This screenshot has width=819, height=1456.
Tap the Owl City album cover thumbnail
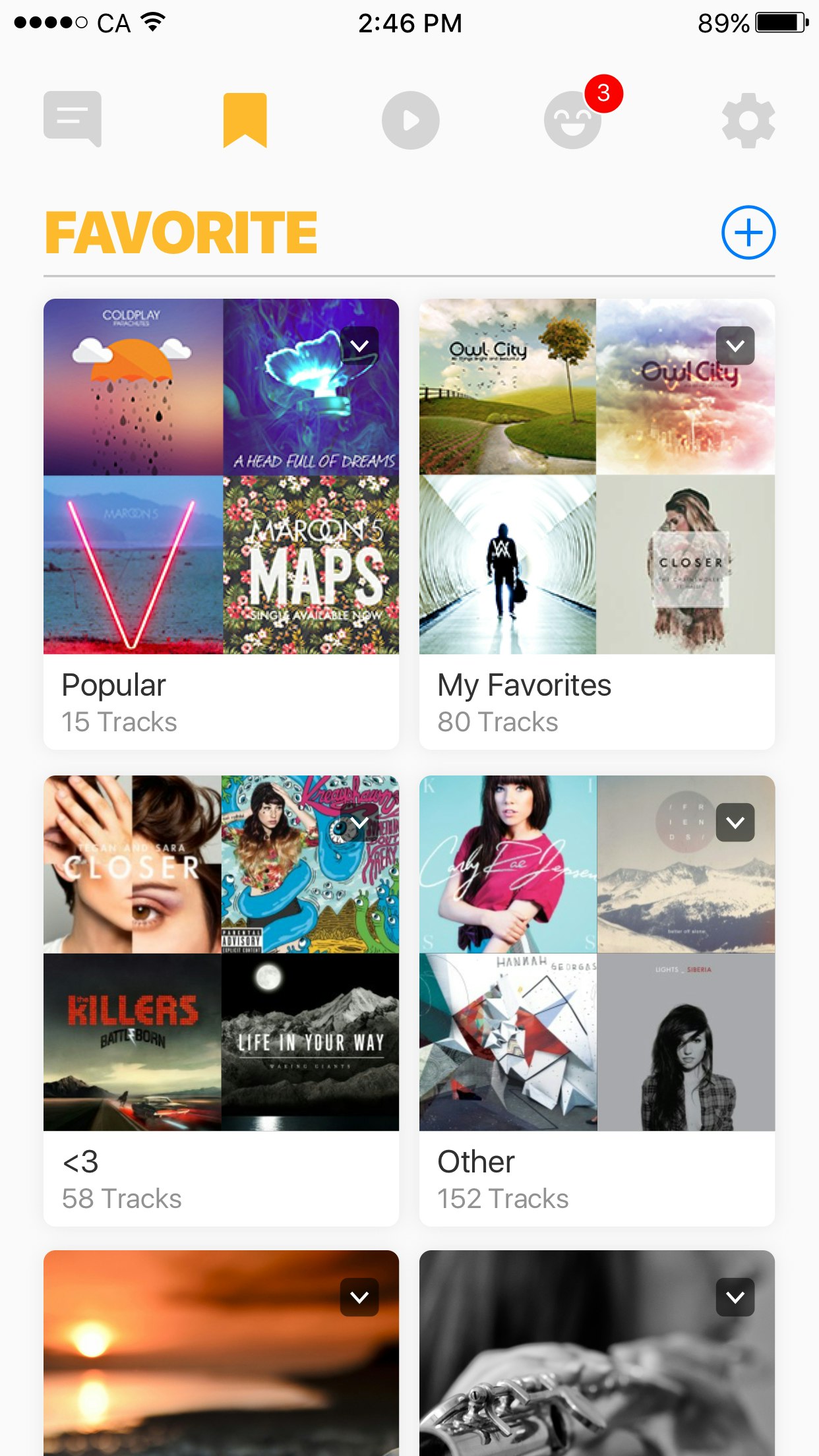click(x=507, y=386)
